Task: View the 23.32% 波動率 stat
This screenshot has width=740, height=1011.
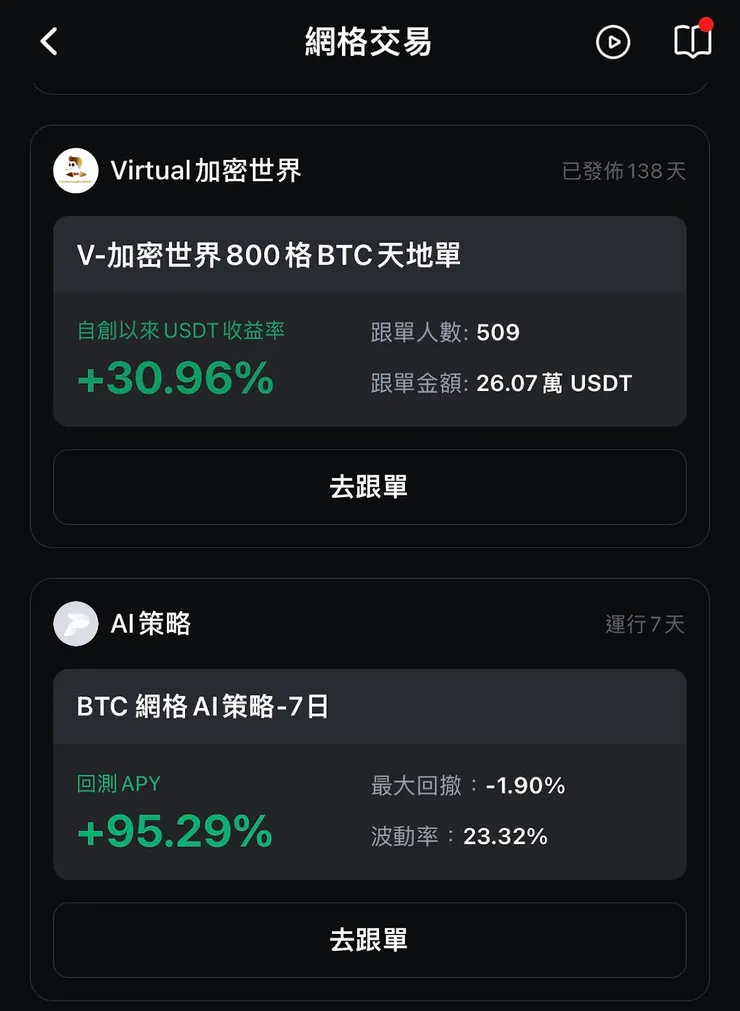Action: coord(455,835)
